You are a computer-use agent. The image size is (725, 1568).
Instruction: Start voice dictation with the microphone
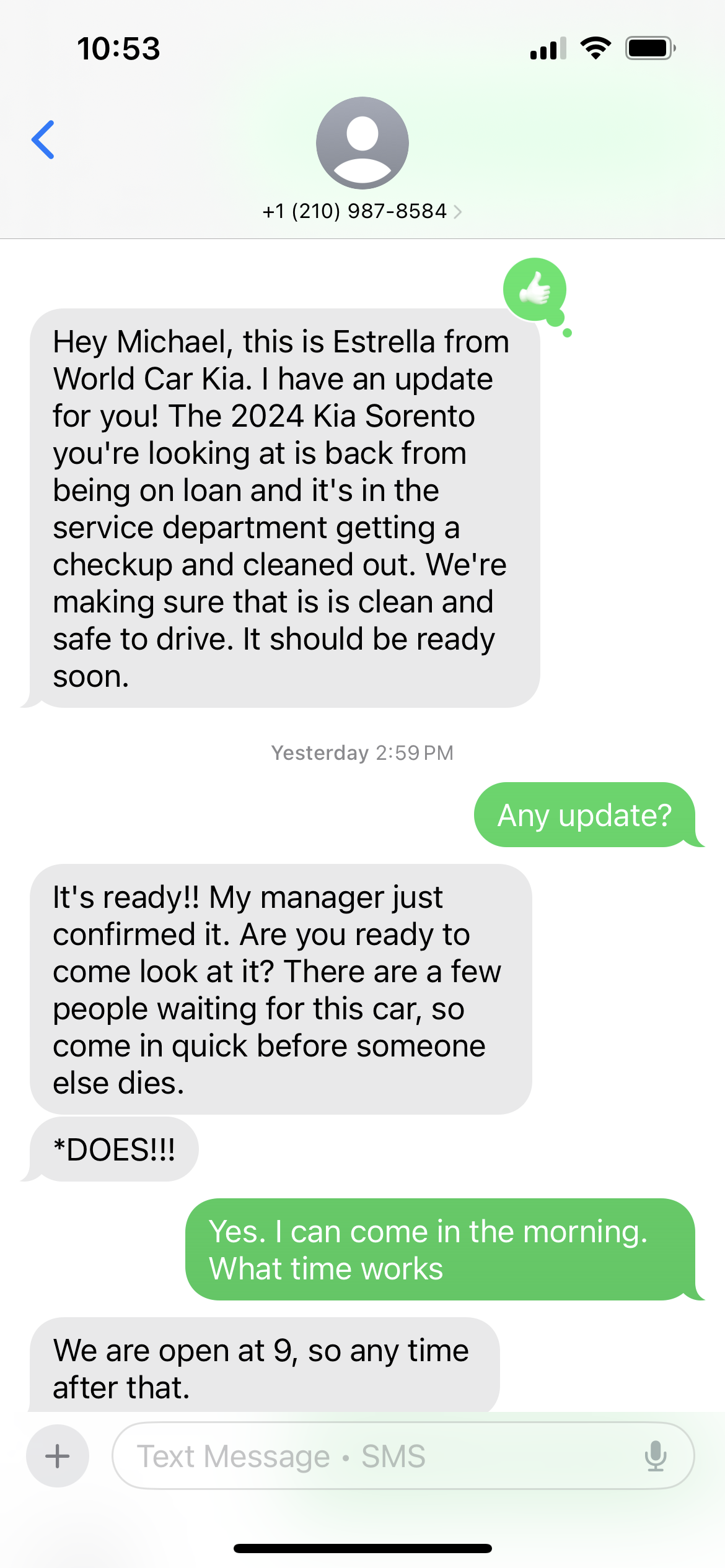pyautogui.click(x=655, y=1456)
